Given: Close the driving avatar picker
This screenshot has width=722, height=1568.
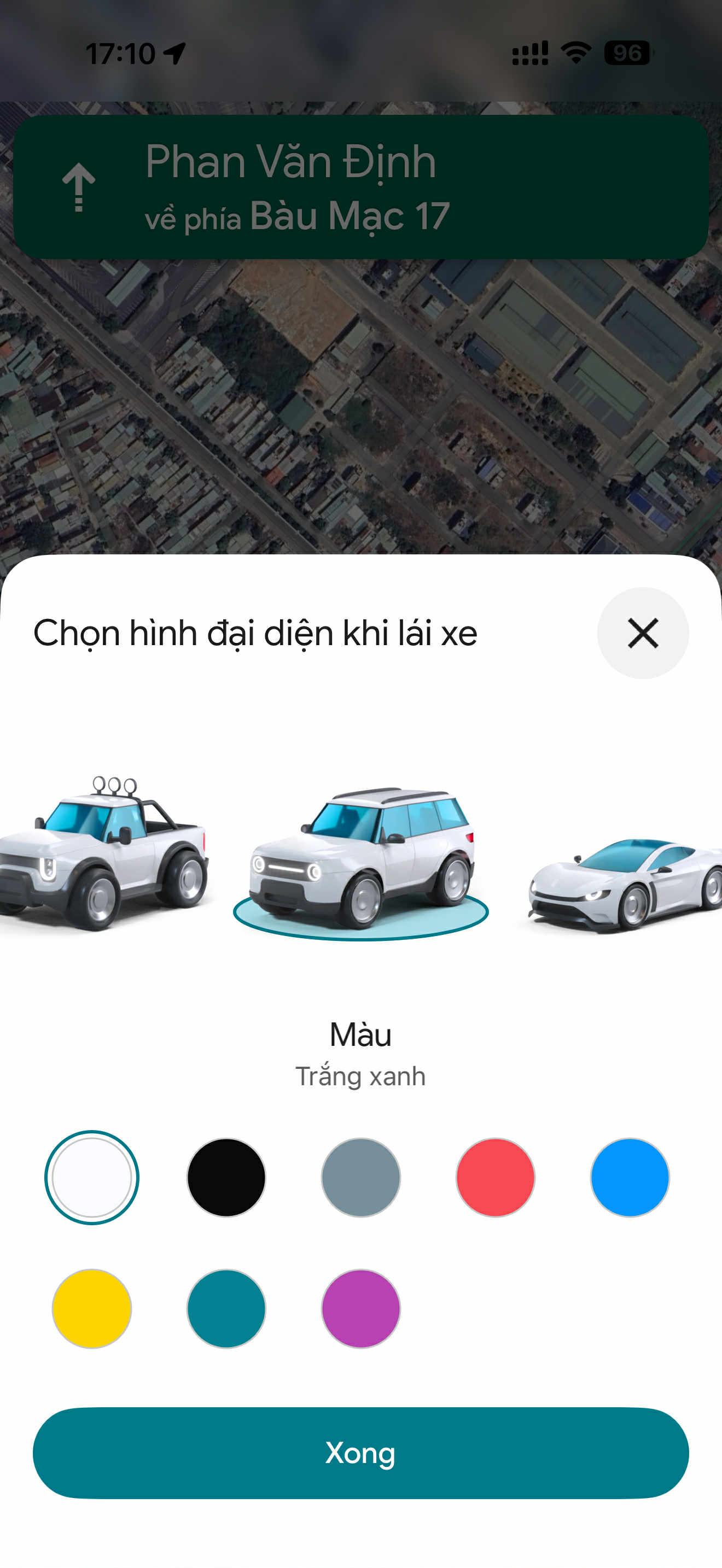Looking at the screenshot, I should [x=642, y=633].
